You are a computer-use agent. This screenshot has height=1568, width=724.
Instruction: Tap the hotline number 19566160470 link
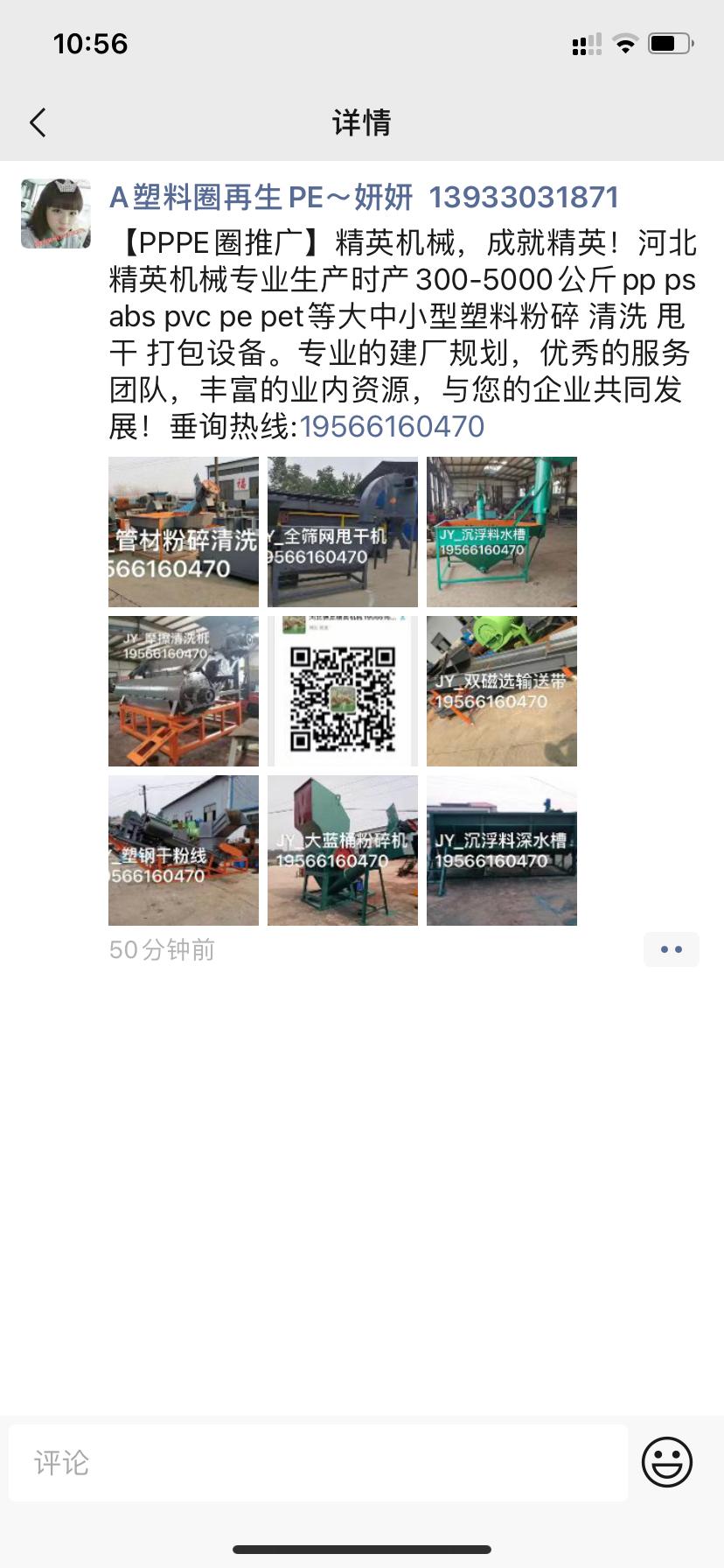(393, 427)
